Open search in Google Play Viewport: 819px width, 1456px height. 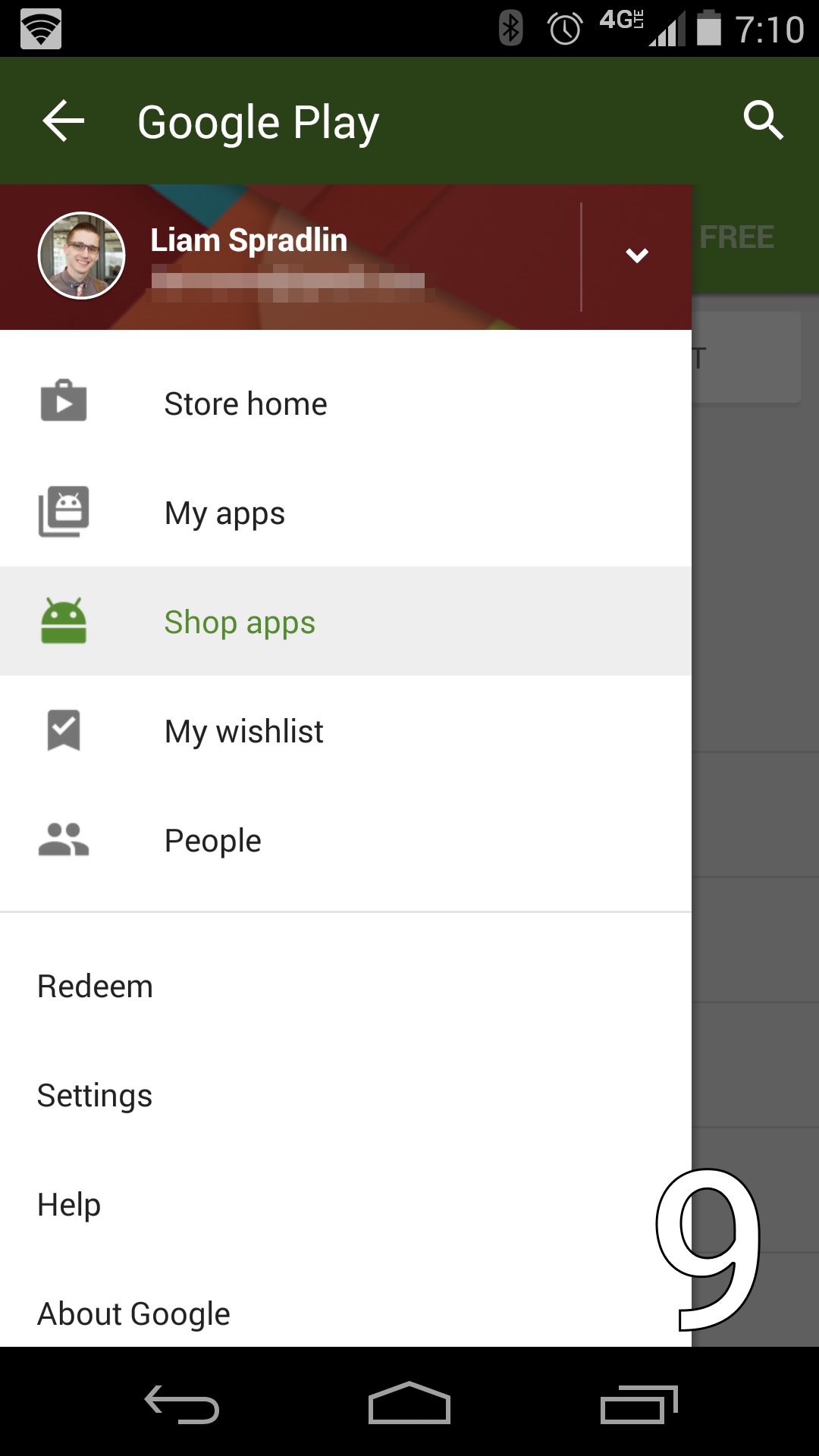[763, 120]
